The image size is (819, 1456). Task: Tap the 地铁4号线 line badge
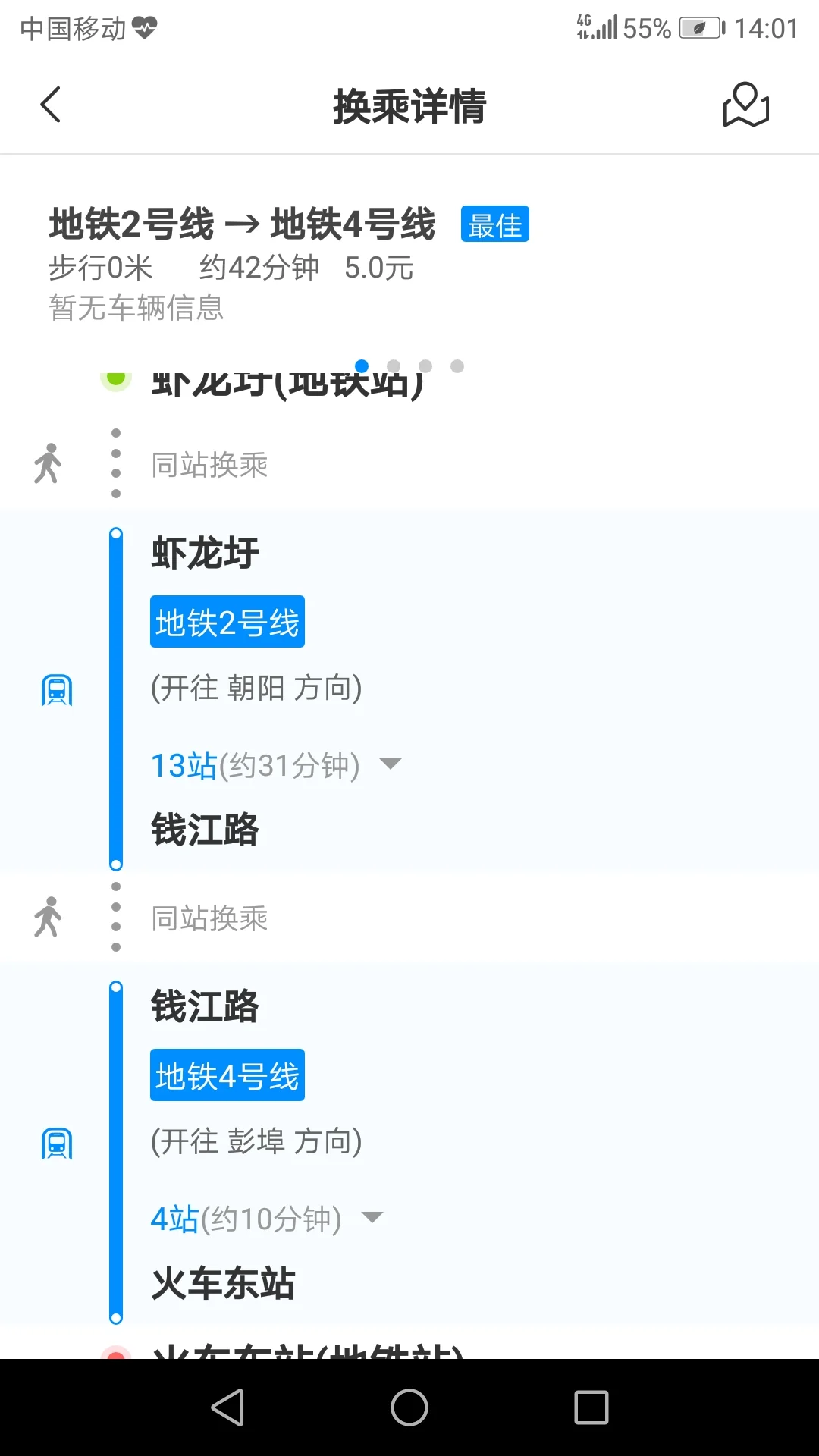227,1074
